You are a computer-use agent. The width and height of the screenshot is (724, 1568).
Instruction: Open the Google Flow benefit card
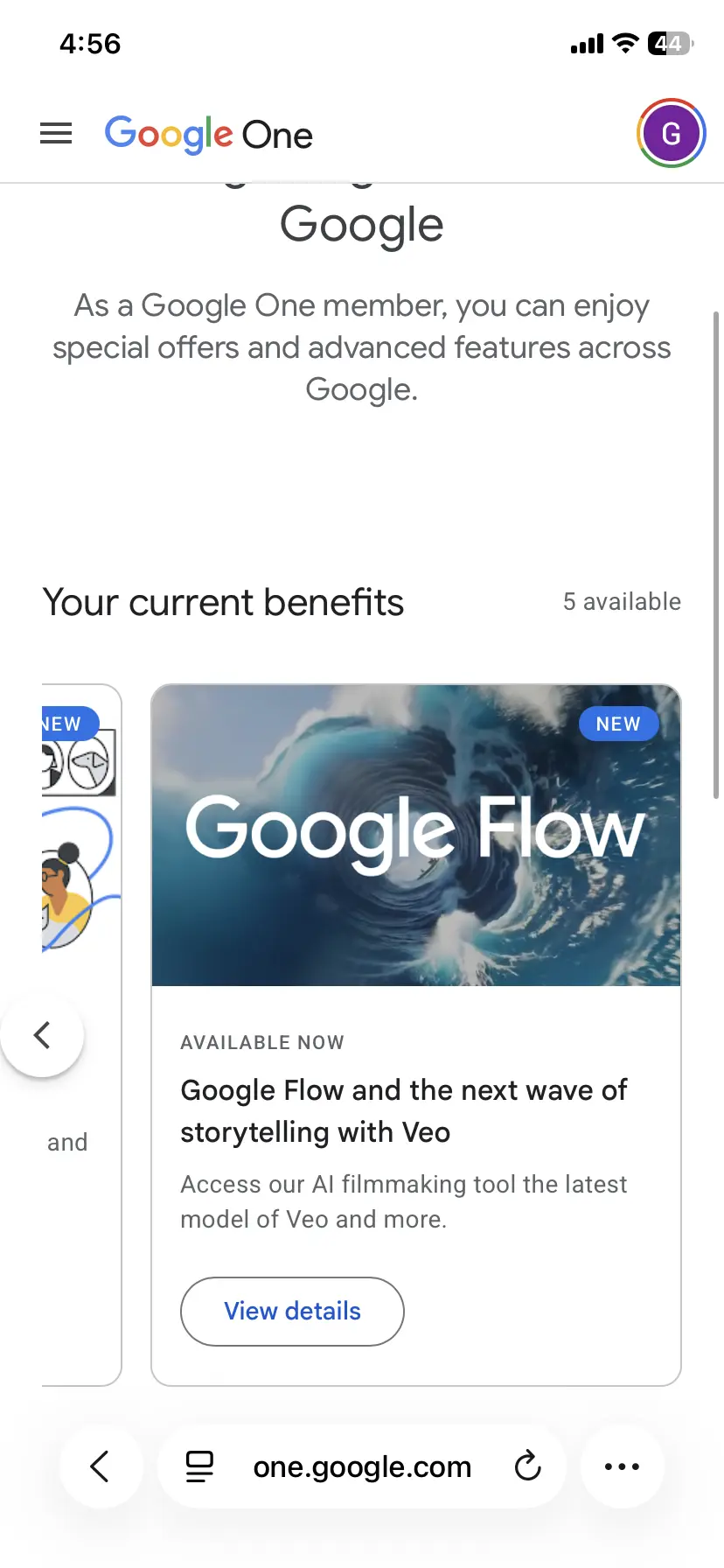pyautogui.click(x=416, y=1035)
